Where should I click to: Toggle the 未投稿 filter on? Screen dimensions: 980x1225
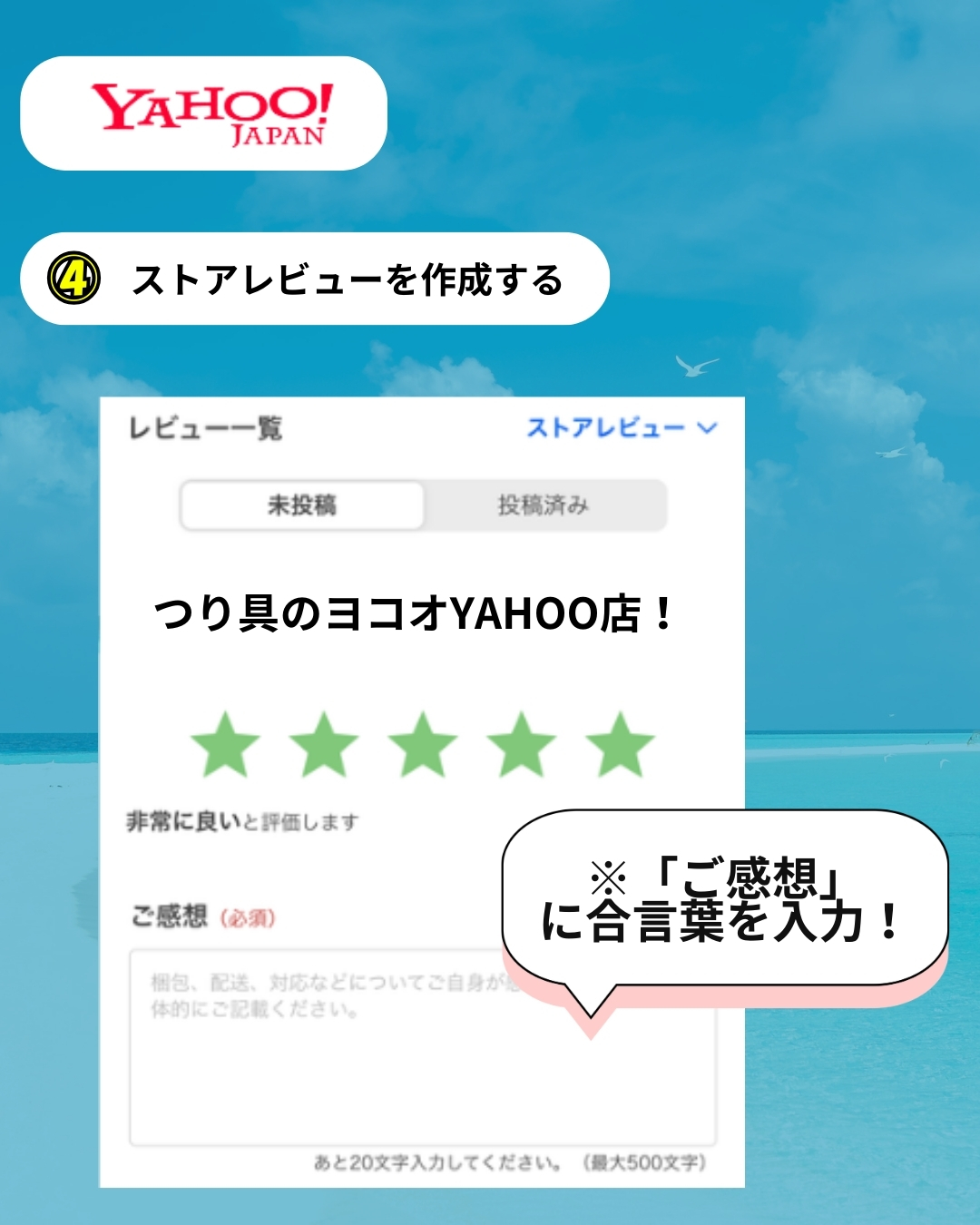pos(302,505)
